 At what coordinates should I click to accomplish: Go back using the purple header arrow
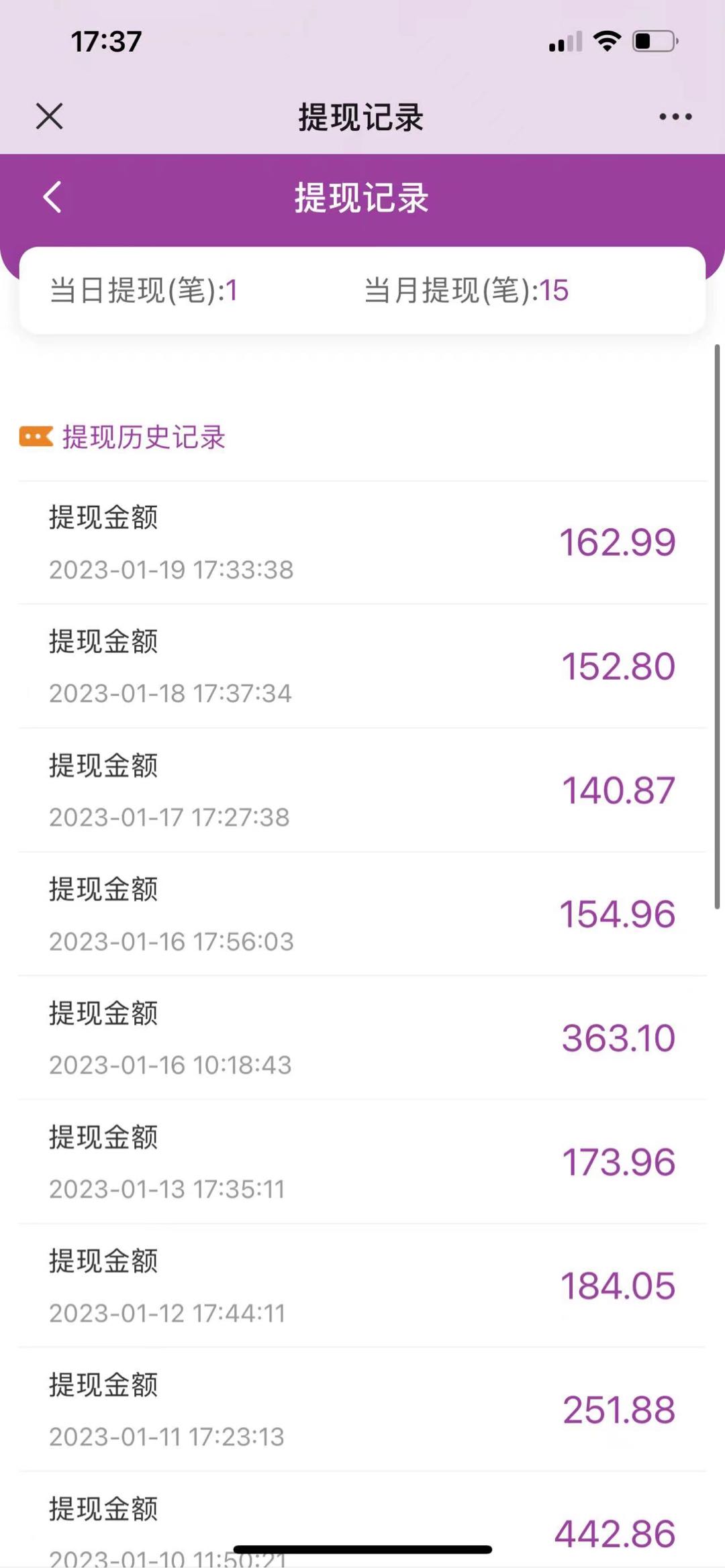click(x=52, y=197)
